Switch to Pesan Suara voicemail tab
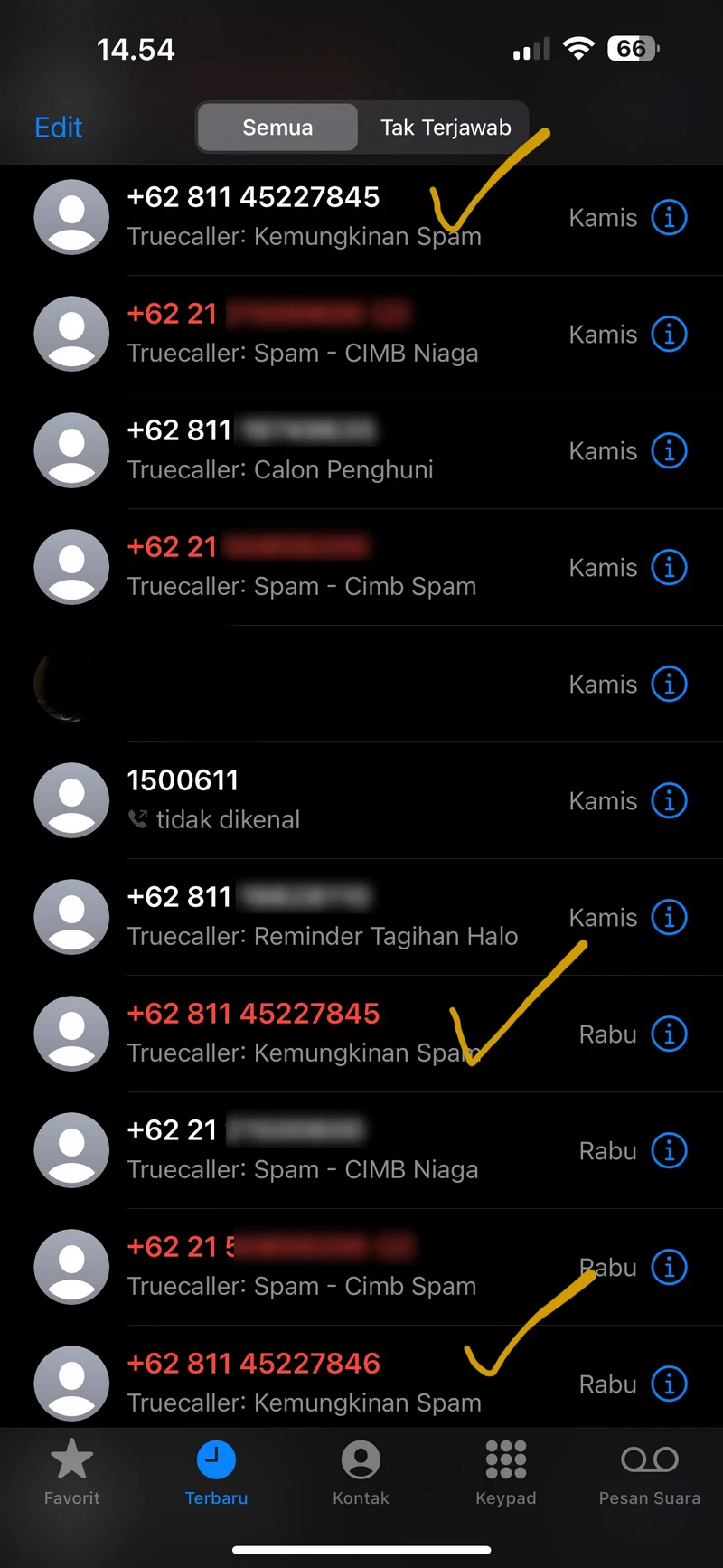The image size is (723, 1568). click(x=650, y=1472)
